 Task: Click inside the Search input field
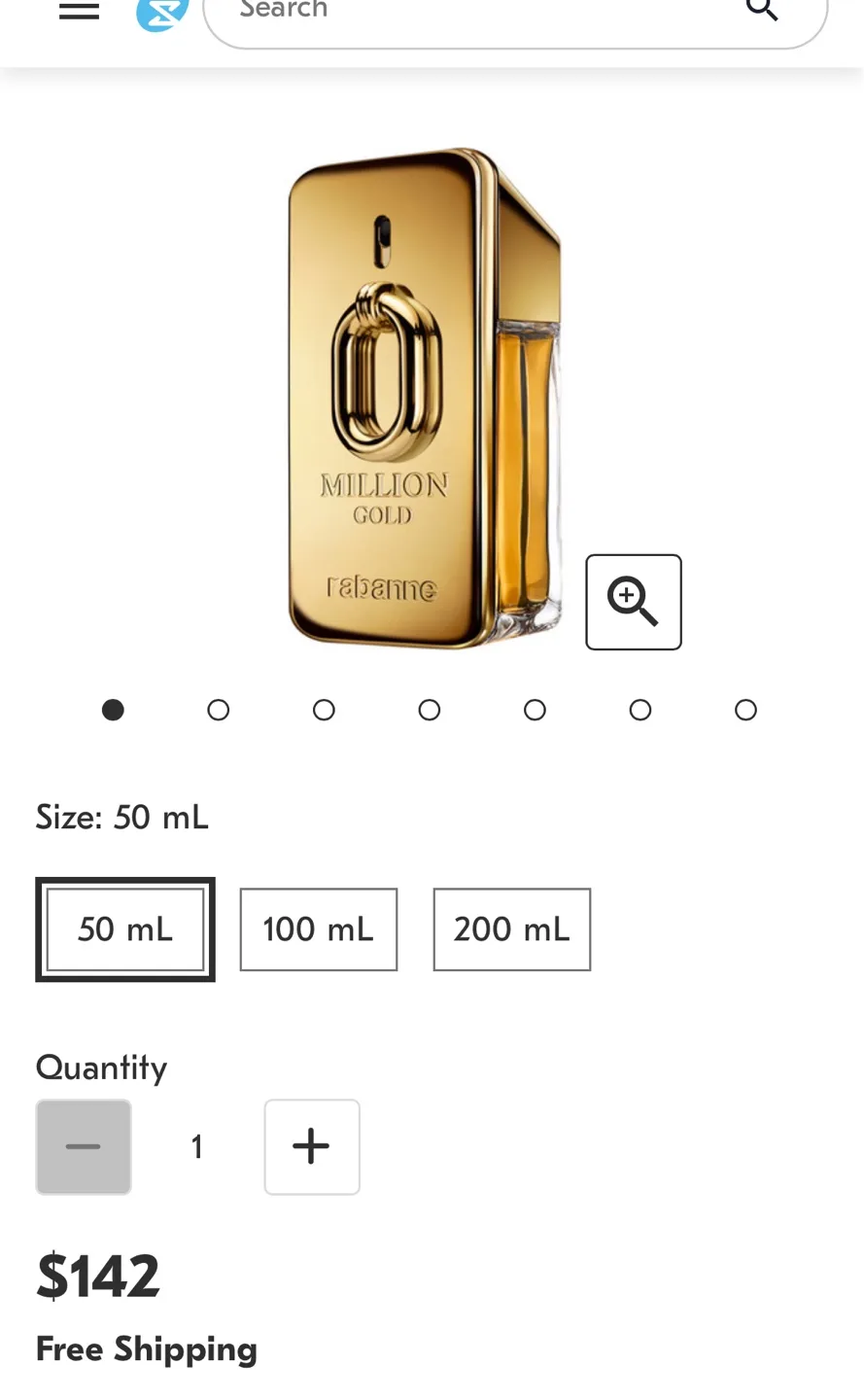tap(437, 12)
